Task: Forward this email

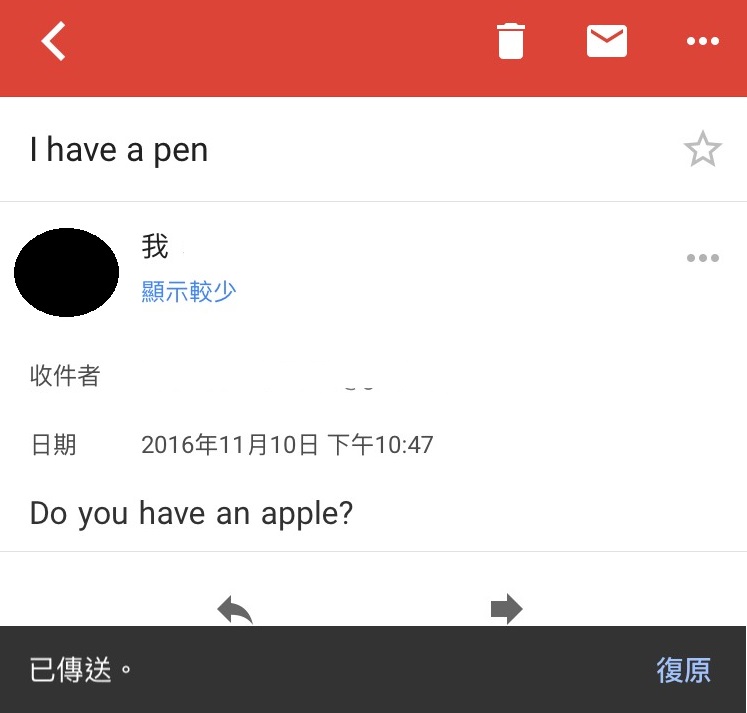Action: [507, 608]
